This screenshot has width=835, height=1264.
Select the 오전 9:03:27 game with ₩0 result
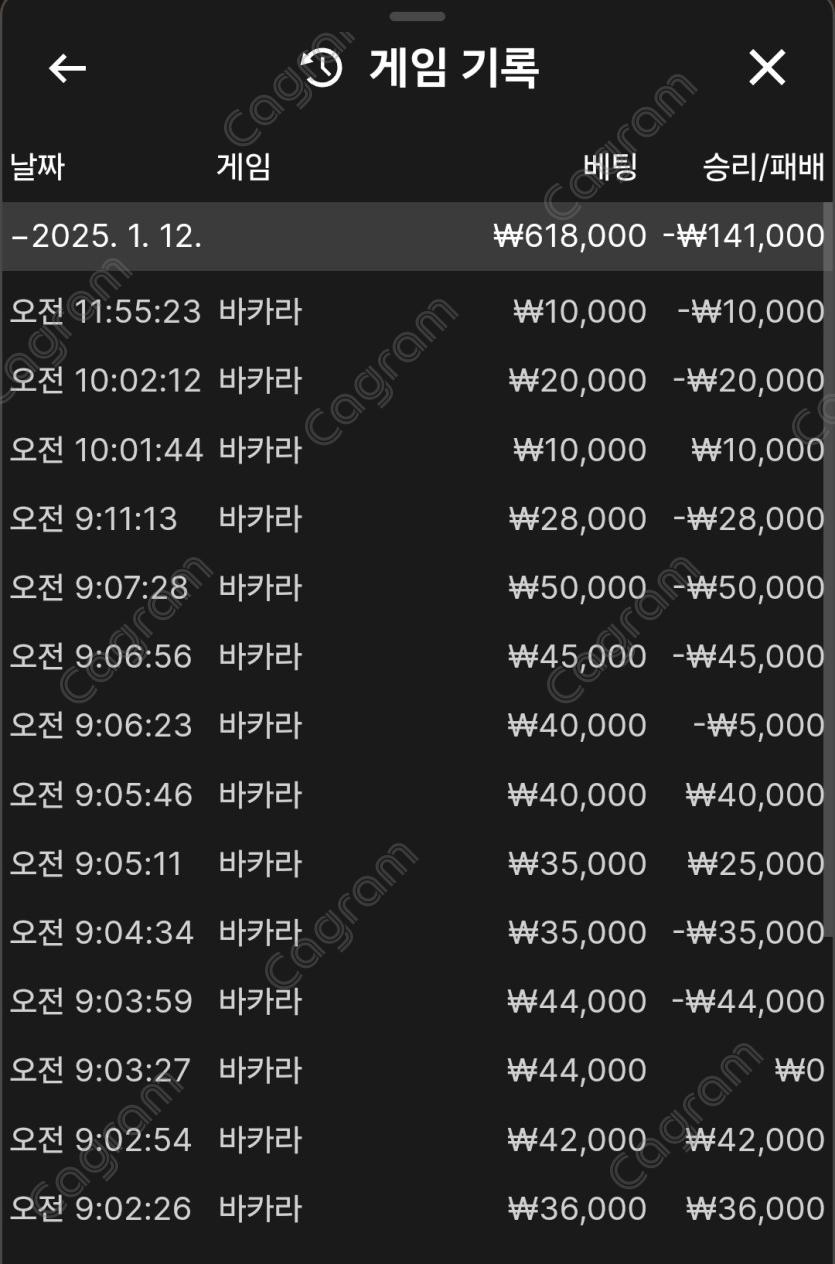(x=416, y=1071)
